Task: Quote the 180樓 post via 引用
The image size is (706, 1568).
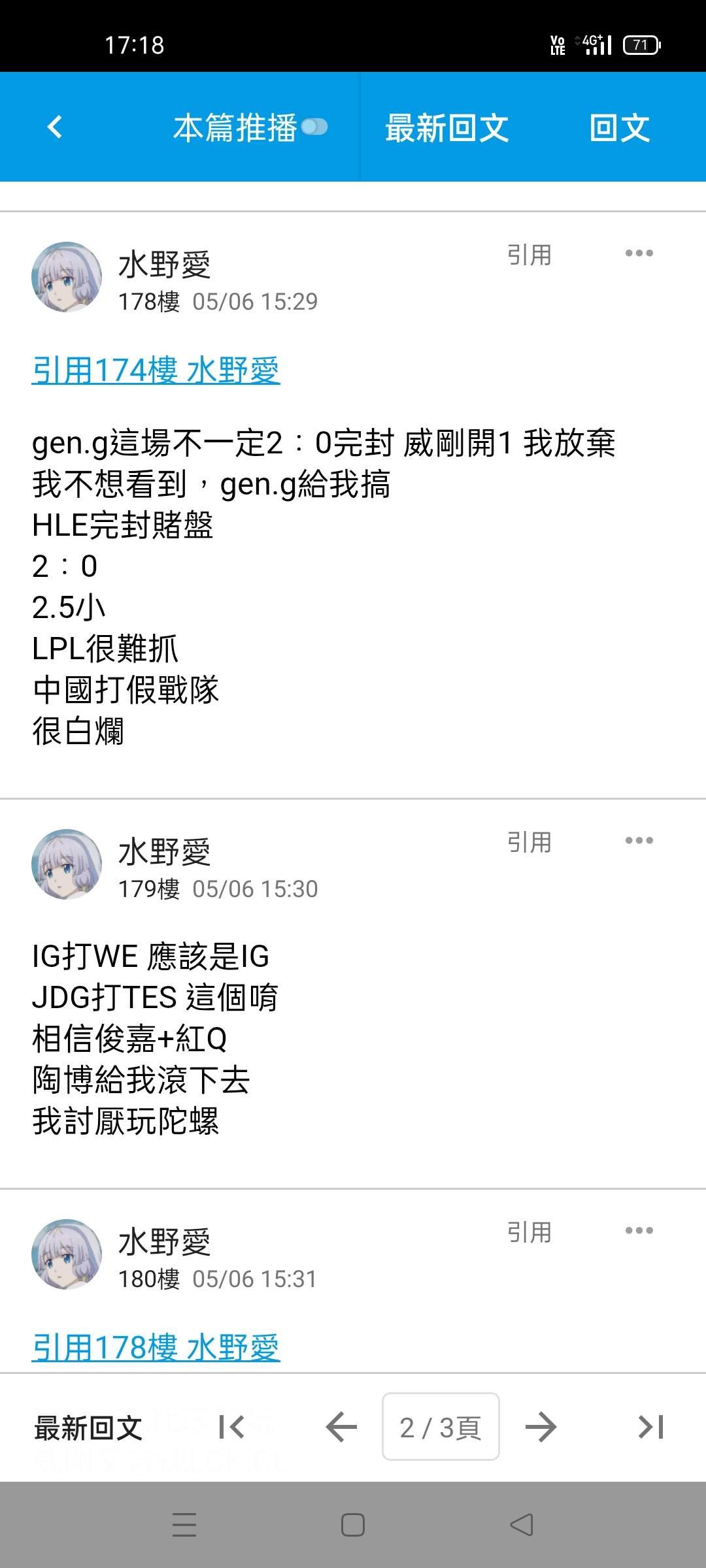Action: [x=529, y=1232]
